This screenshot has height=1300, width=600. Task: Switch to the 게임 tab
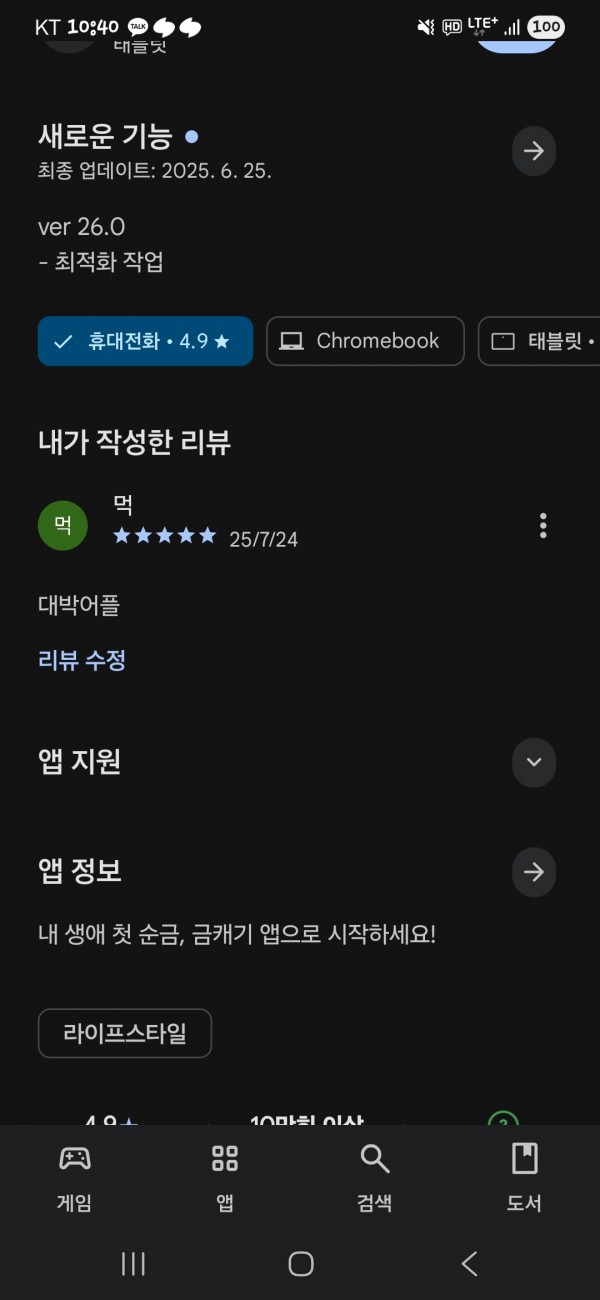75,1177
